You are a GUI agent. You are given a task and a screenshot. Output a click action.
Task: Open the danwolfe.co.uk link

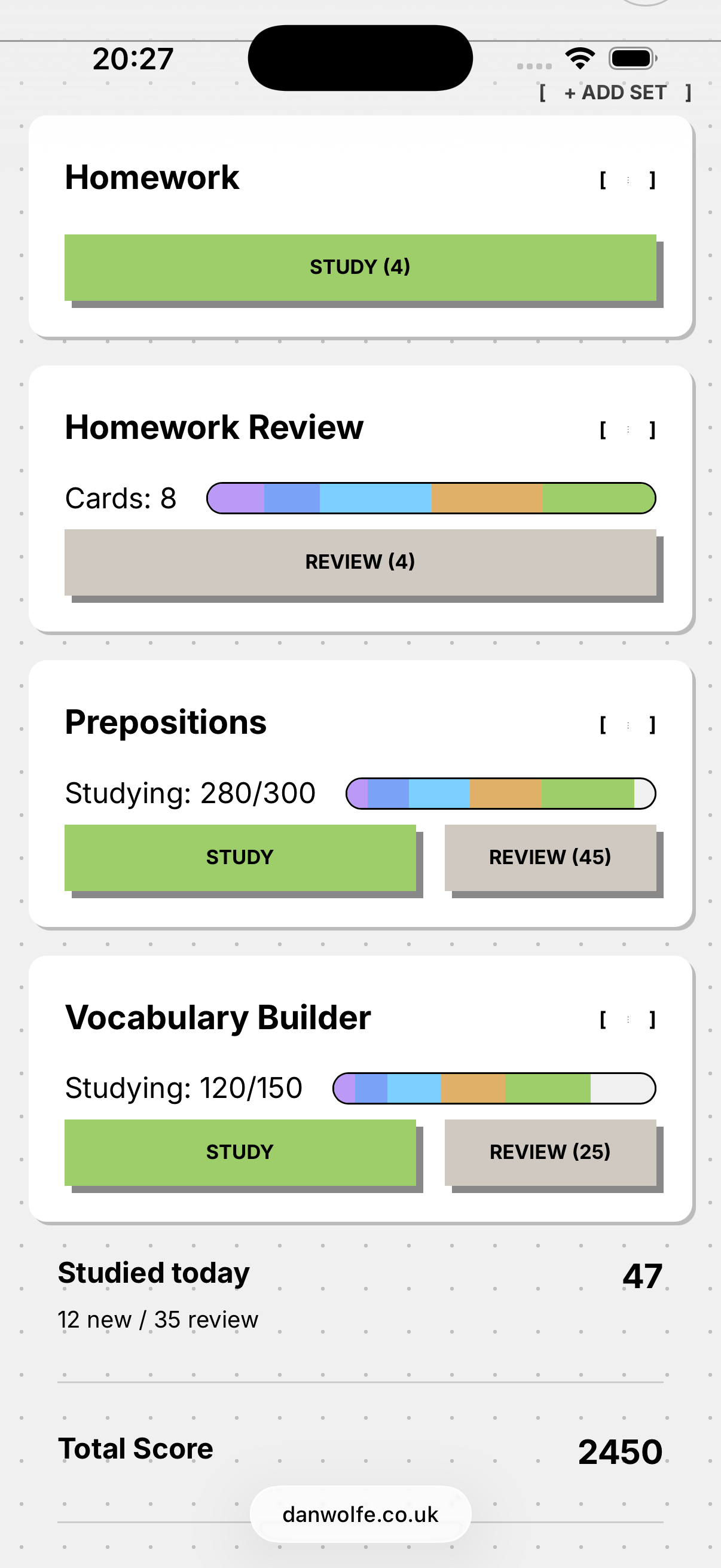coord(360,1515)
